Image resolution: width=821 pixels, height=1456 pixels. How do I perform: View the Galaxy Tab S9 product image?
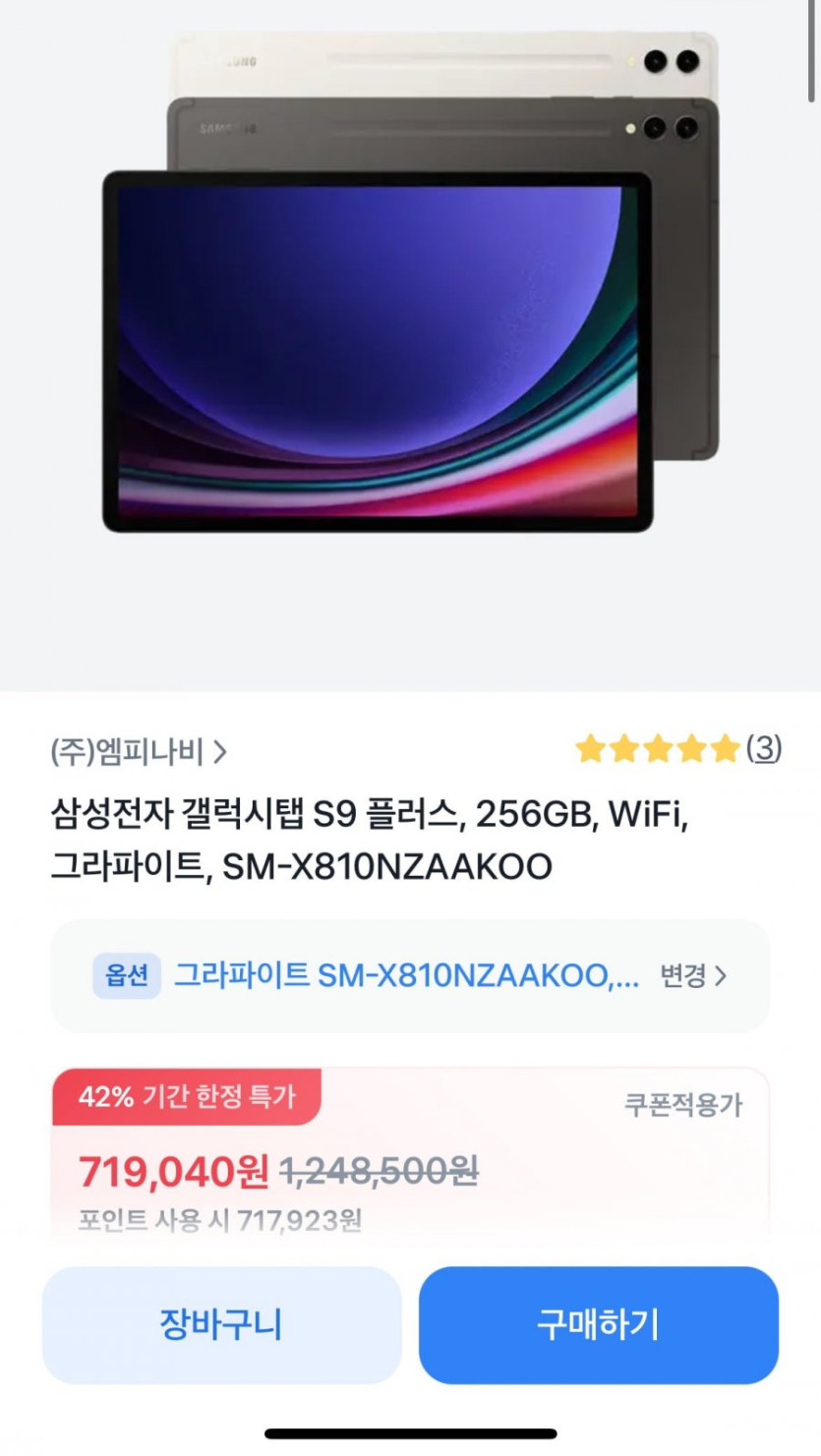point(411,285)
